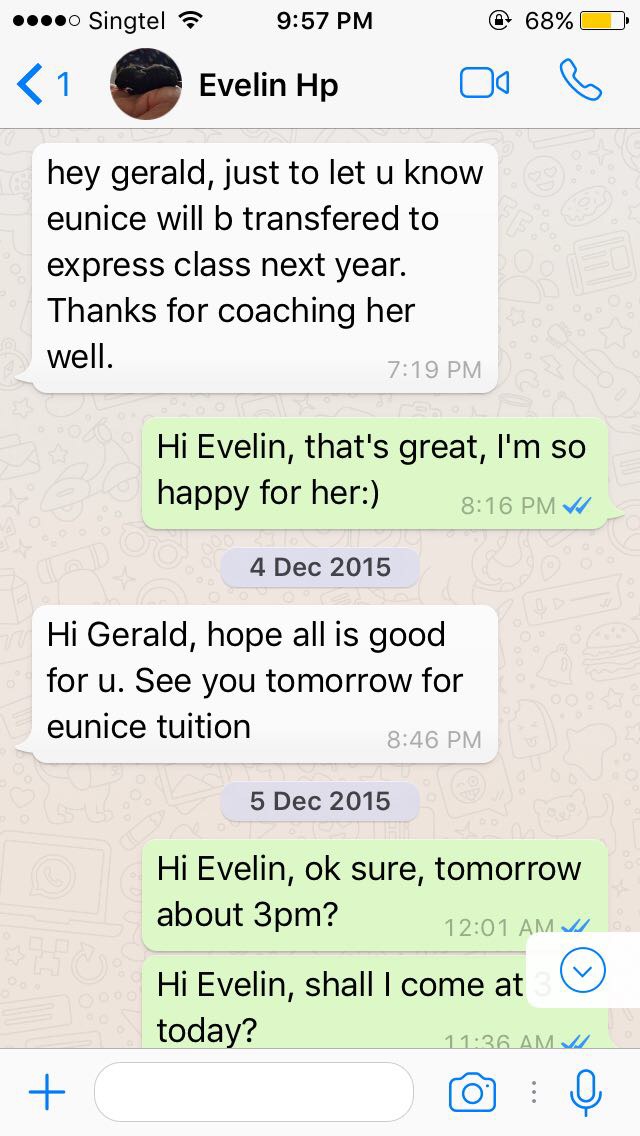Viewport: 640px width, 1136px height.
Task: Go back to the chats list
Action: [42, 85]
